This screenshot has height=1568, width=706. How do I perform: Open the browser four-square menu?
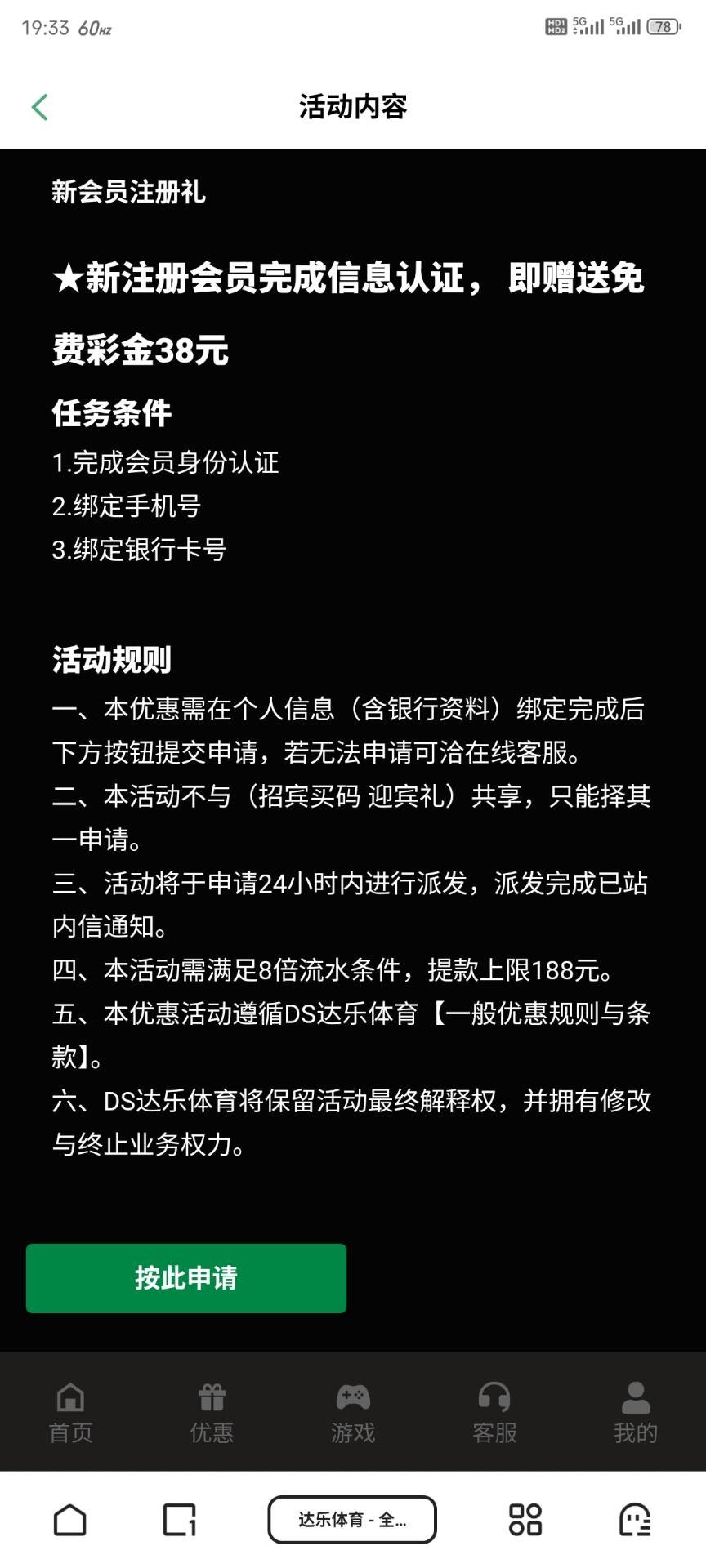click(525, 1520)
